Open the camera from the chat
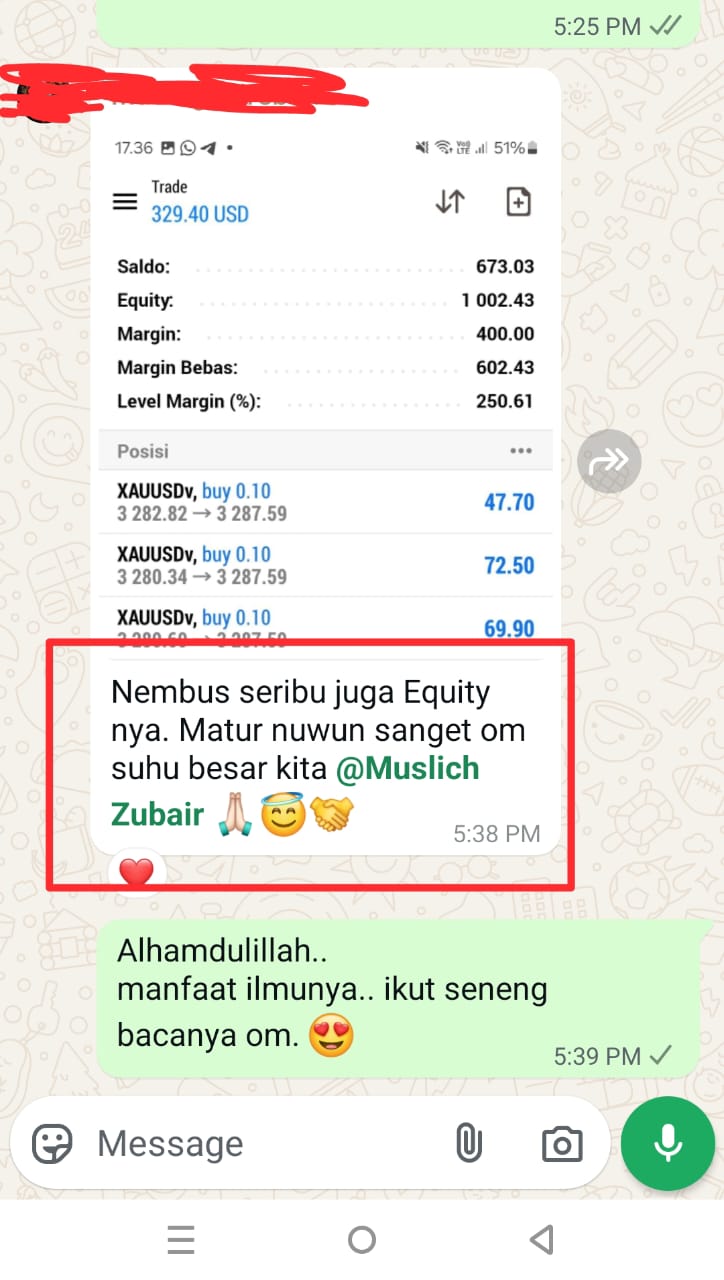The image size is (724, 1280). [561, 1144]
